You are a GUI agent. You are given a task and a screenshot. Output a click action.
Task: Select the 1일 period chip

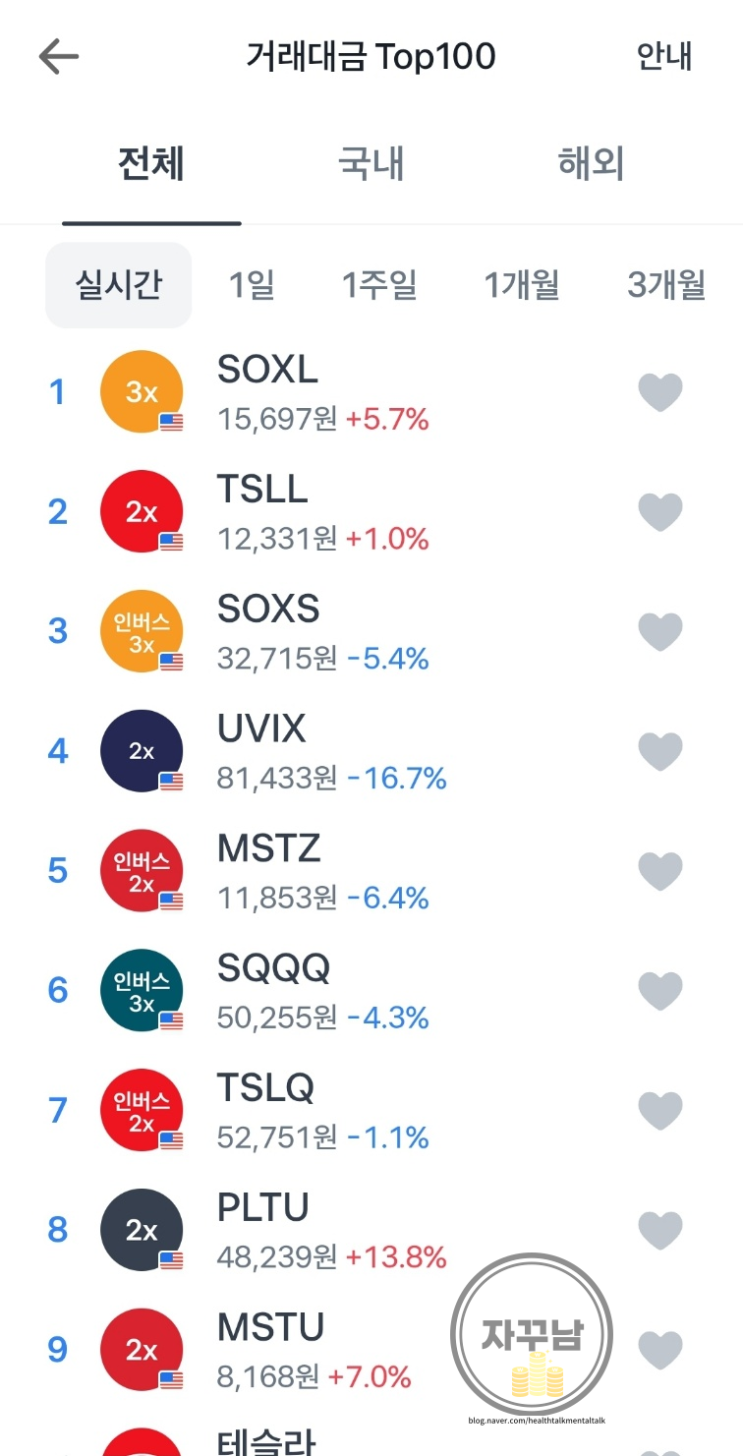[x=252, y=285]
